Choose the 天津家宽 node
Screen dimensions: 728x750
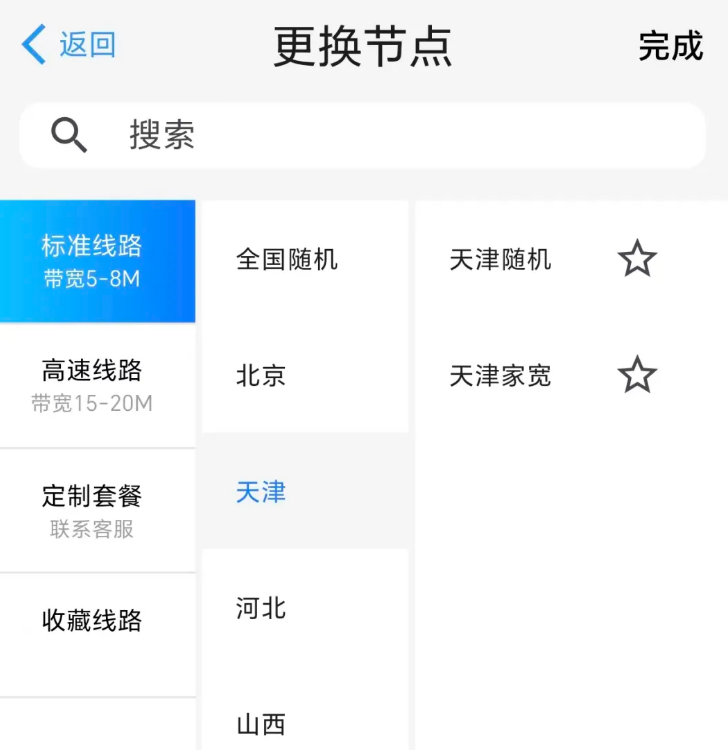pos(500,376)
